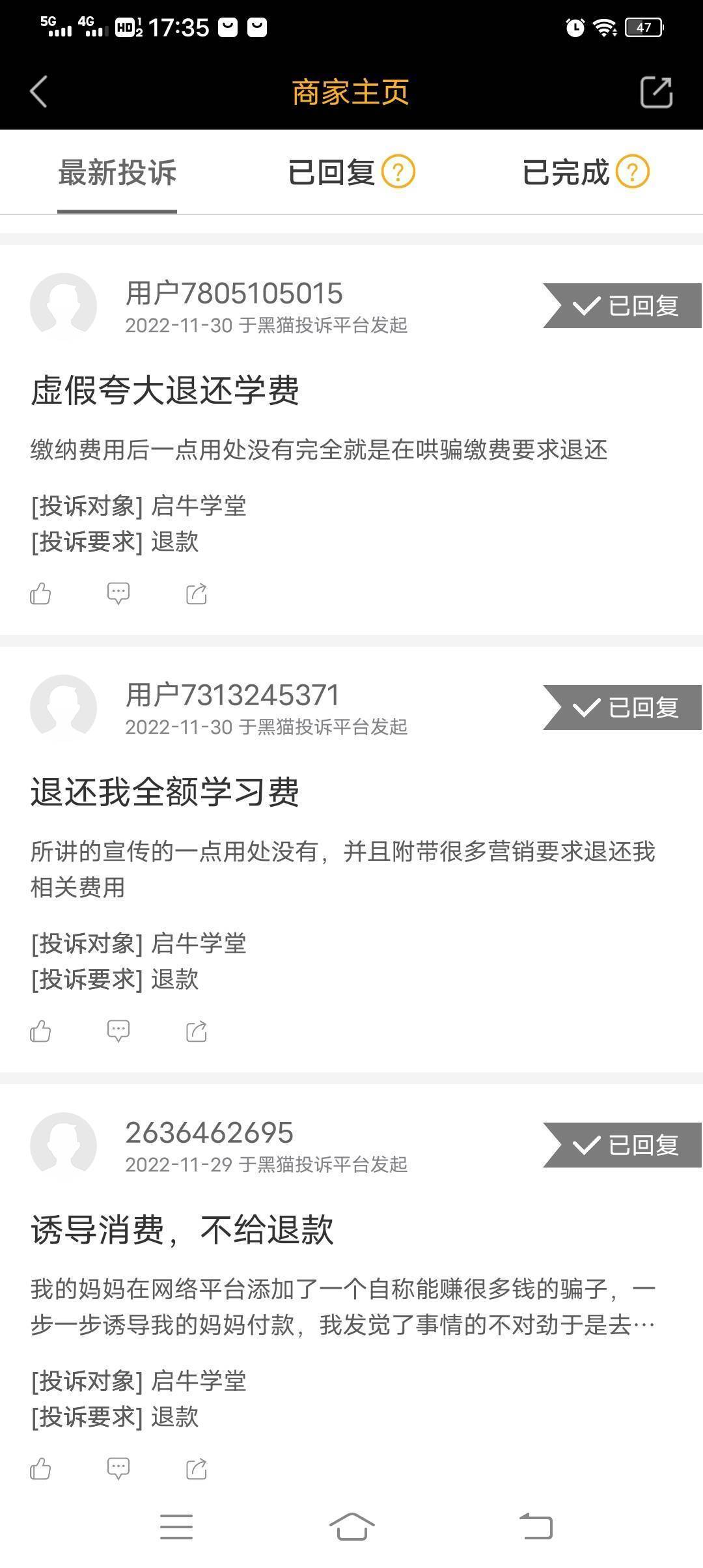Open complaint 诱导消费，不给退款
The width and height of the screenshot is (703, 1568).
coord(182,1230)
